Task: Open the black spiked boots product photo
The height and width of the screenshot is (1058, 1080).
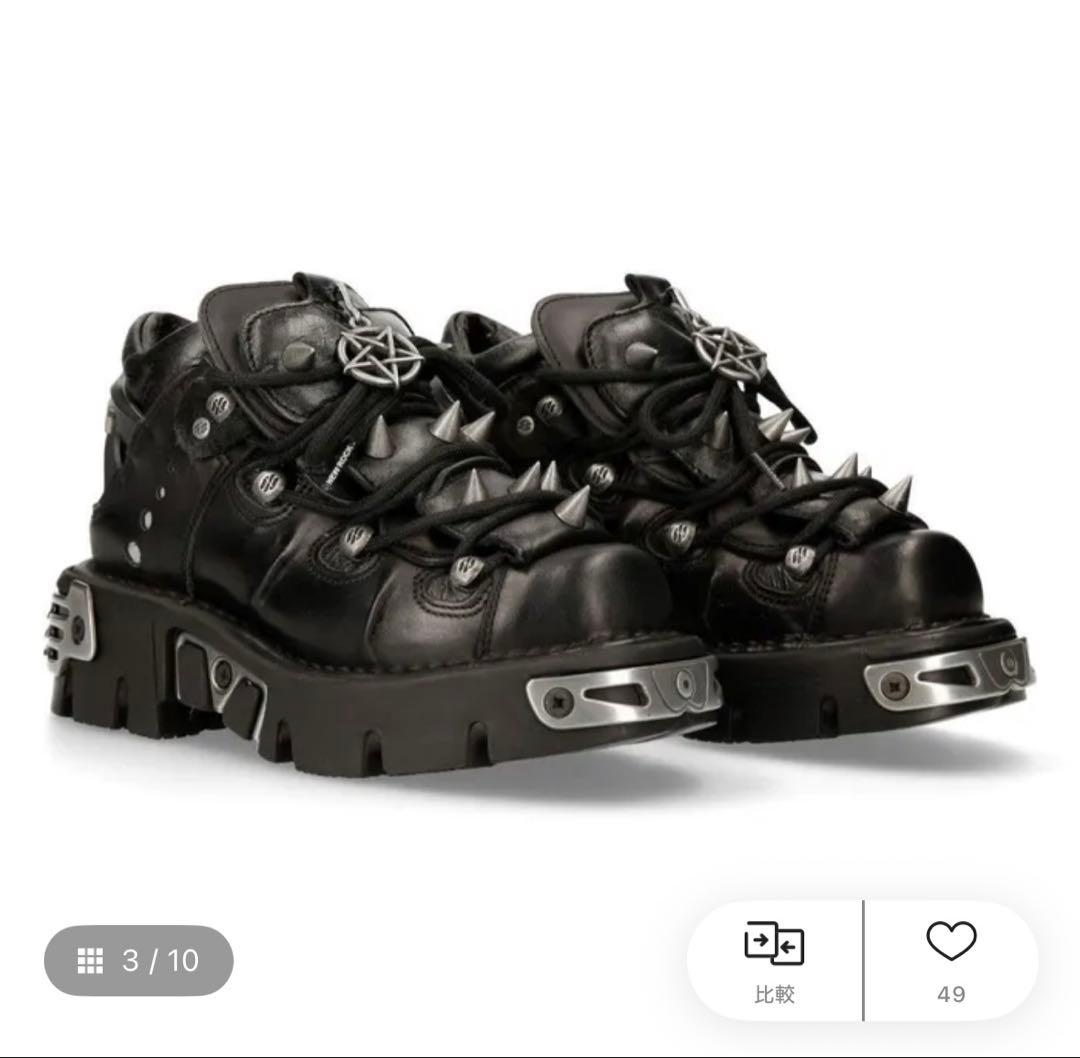Action: [x=540, y=520]
